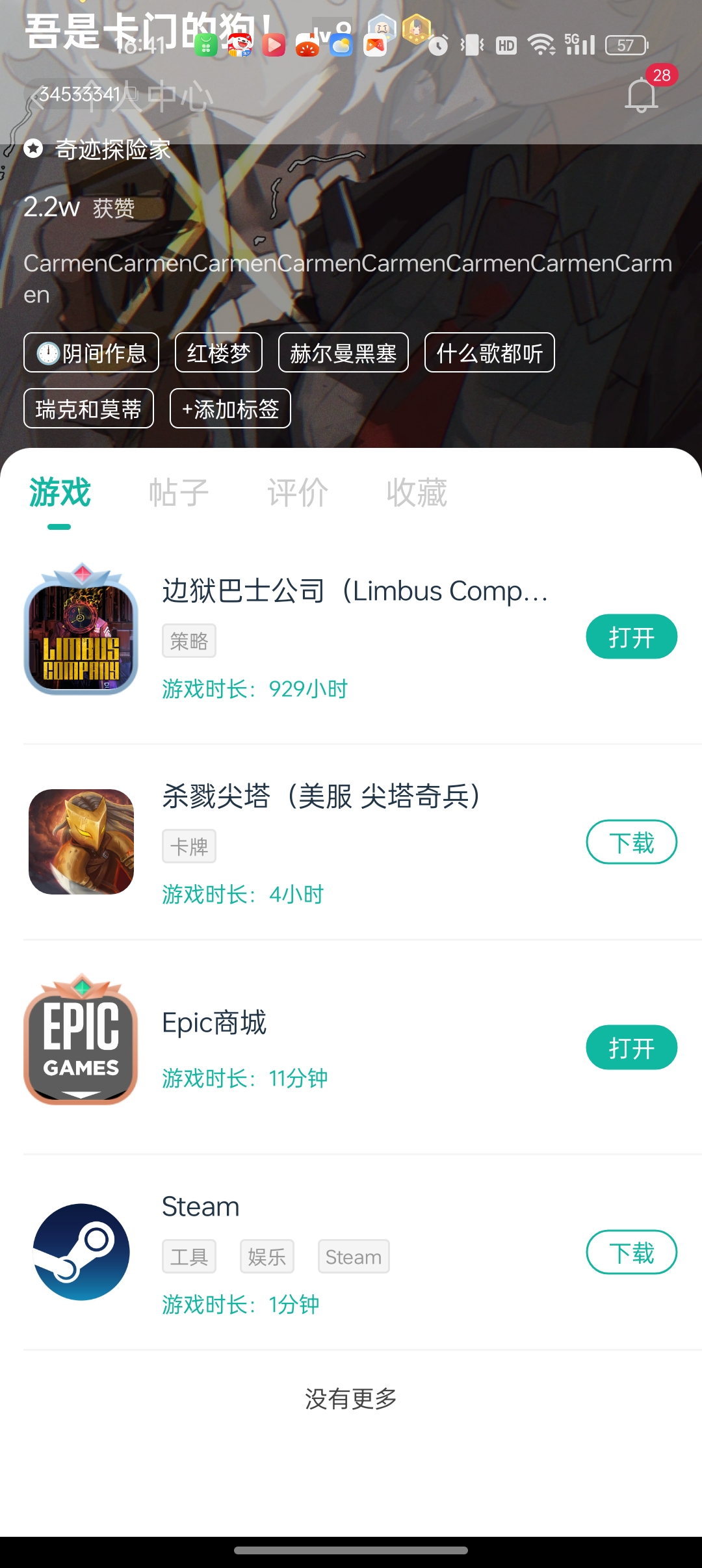
Task: Download 杀戮尖塔 game
Action: pyautogui.click(x=631, y=843)
